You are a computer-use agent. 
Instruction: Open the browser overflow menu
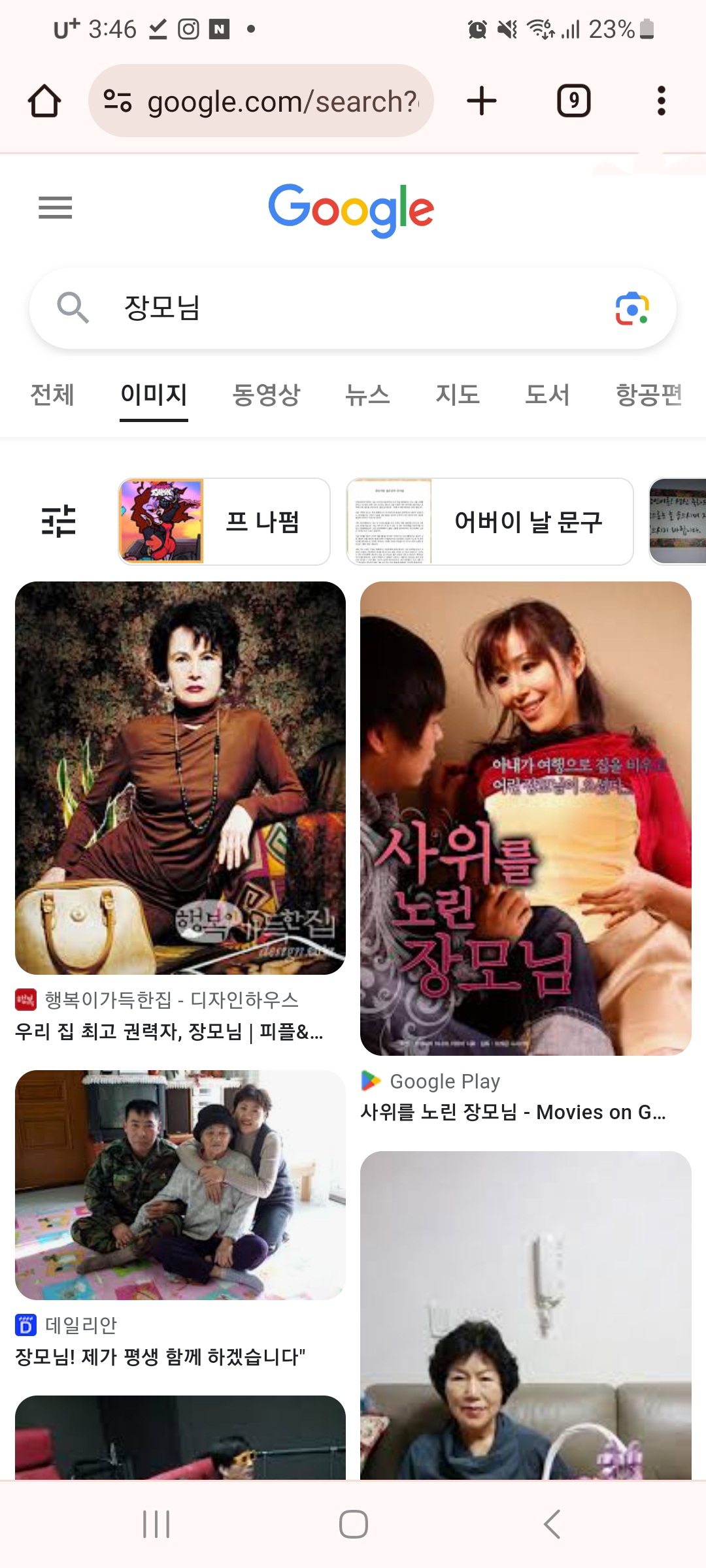[x=661, y=101]
